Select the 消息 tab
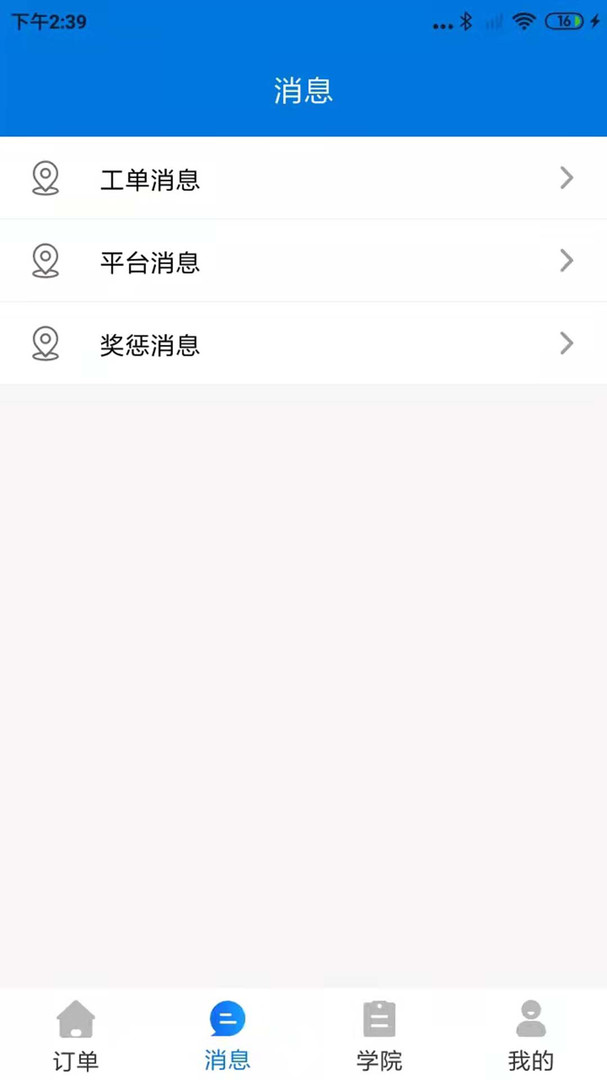This screenshot has height=1080, width=607. tap(227, 1035)
